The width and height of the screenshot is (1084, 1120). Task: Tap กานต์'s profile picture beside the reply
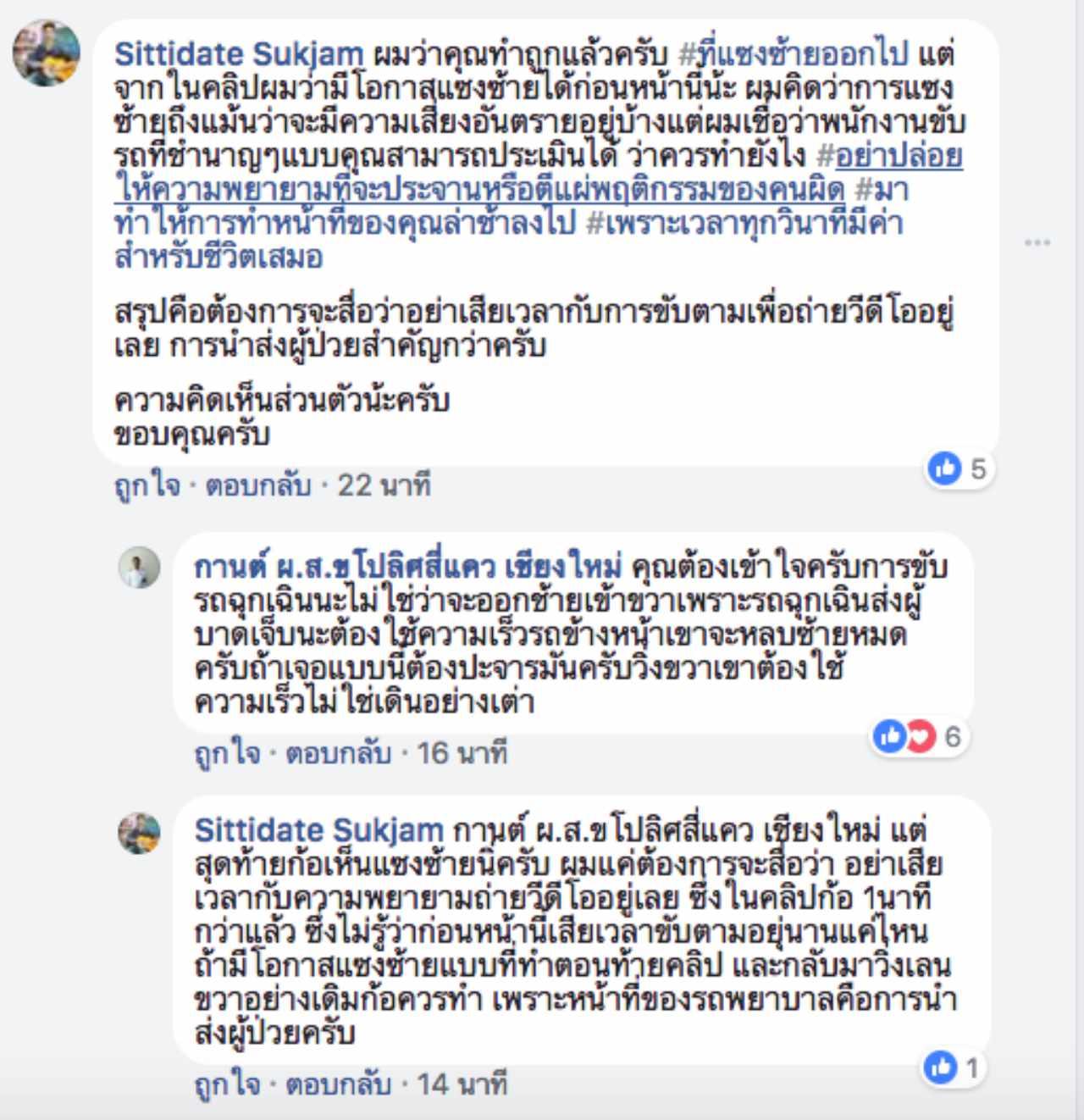click(139, 568)
